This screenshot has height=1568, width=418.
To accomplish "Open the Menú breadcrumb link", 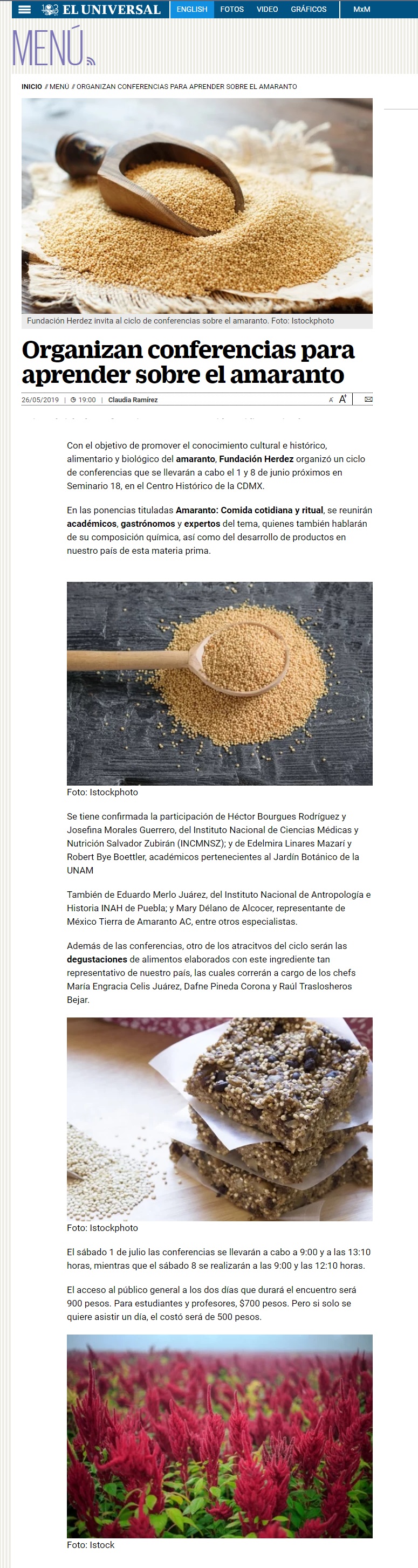I will [x=59, y=86].
